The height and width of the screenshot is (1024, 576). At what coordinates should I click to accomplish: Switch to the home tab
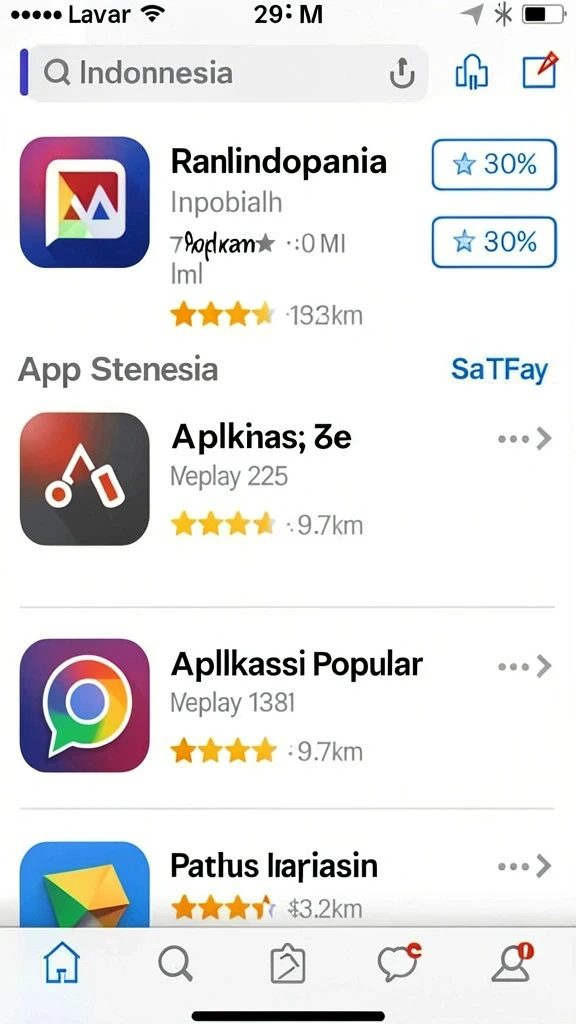tap(61, 963)
